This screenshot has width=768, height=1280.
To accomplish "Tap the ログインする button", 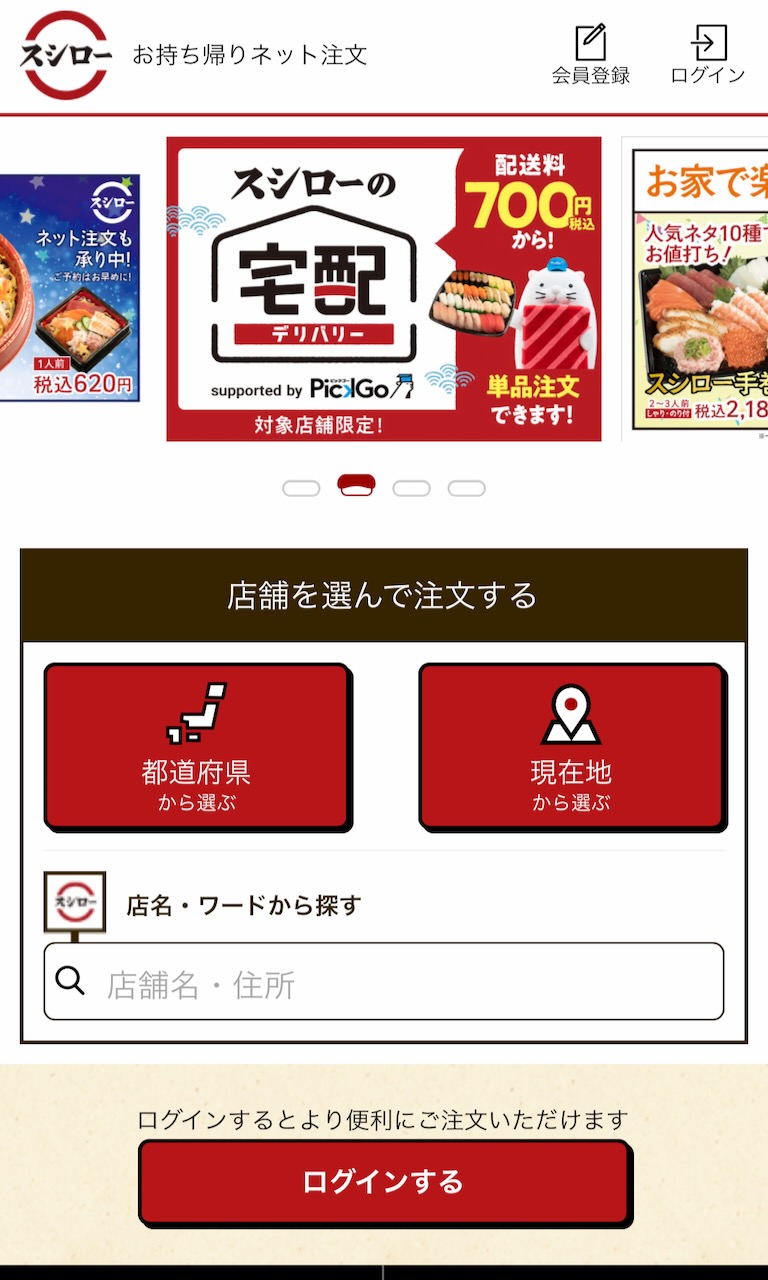I will click(384, 1181).
